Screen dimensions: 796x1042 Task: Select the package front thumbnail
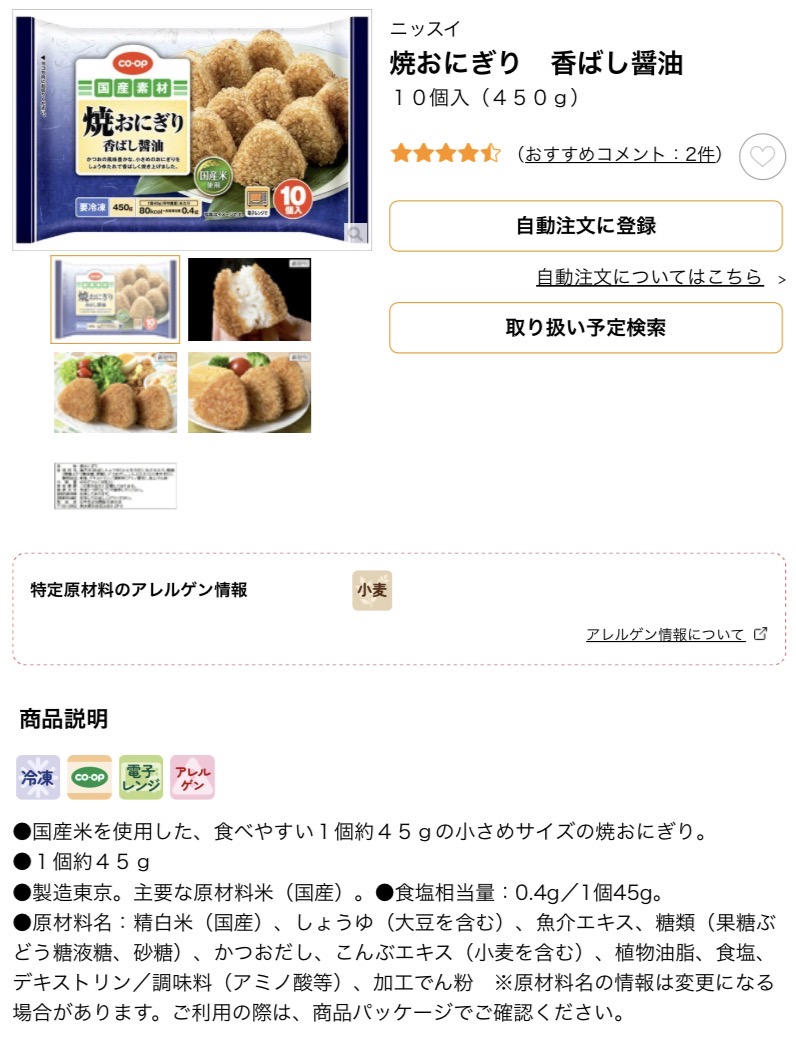coord(115,300)
